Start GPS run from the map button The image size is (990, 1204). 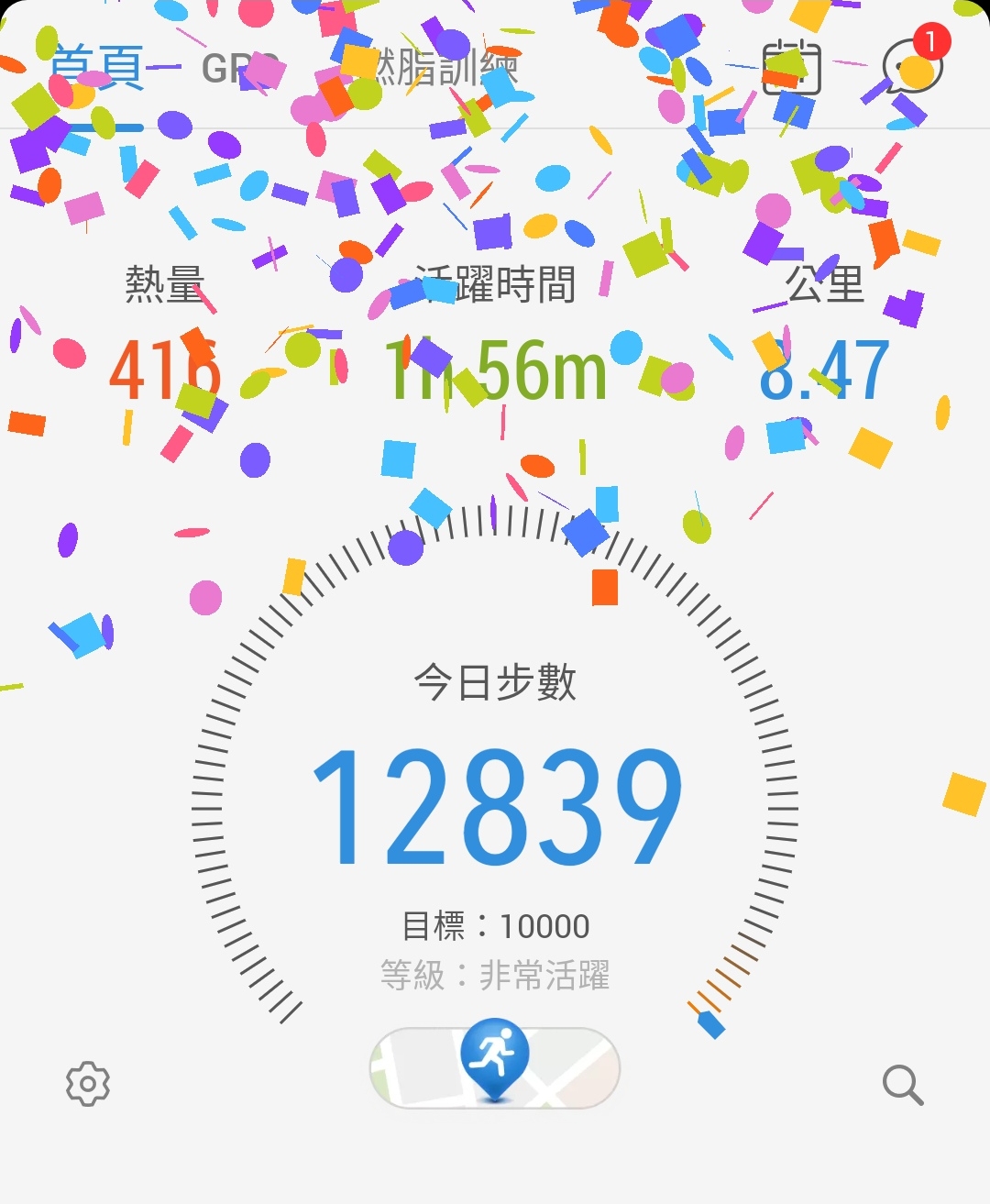[x=495, y=1067]
